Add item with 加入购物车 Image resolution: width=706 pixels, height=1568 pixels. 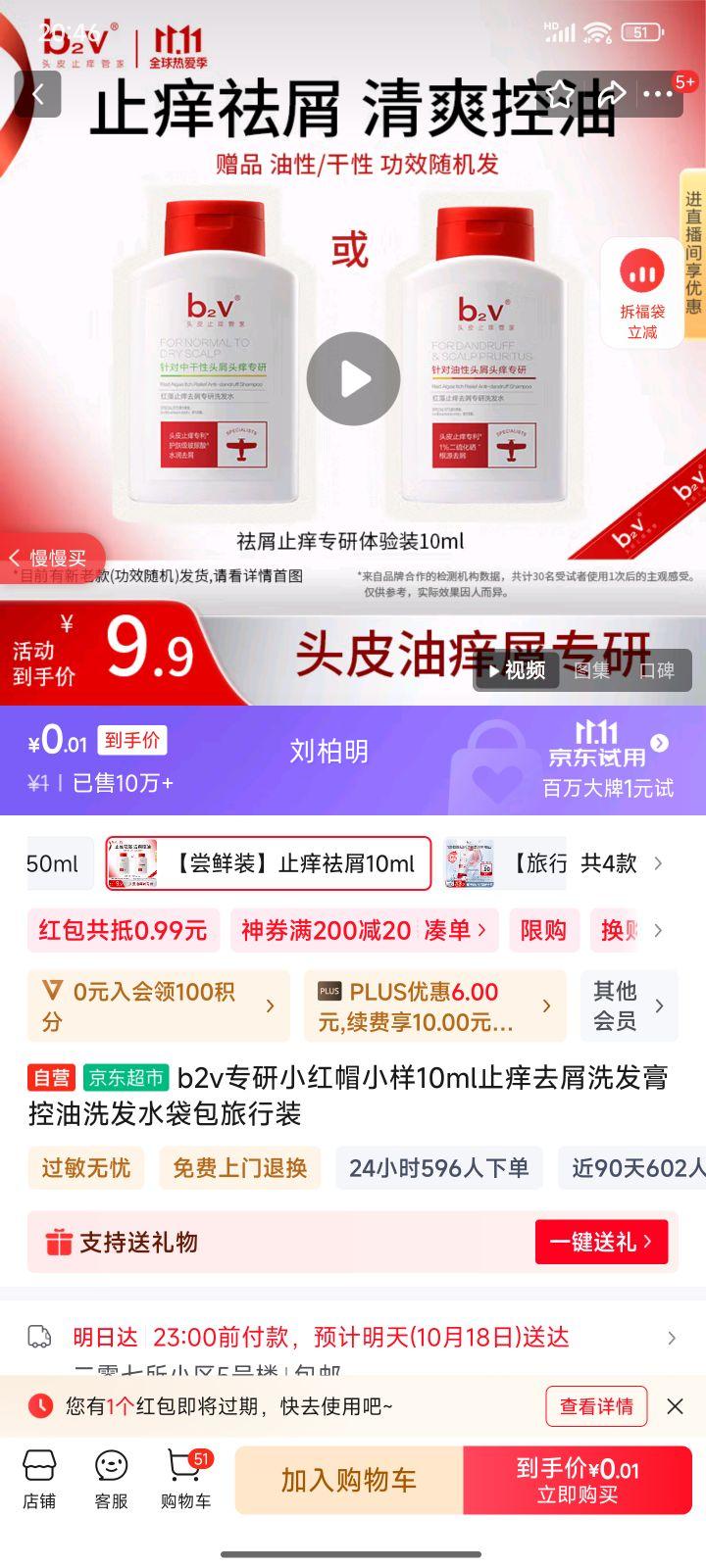coord(348,1480)
